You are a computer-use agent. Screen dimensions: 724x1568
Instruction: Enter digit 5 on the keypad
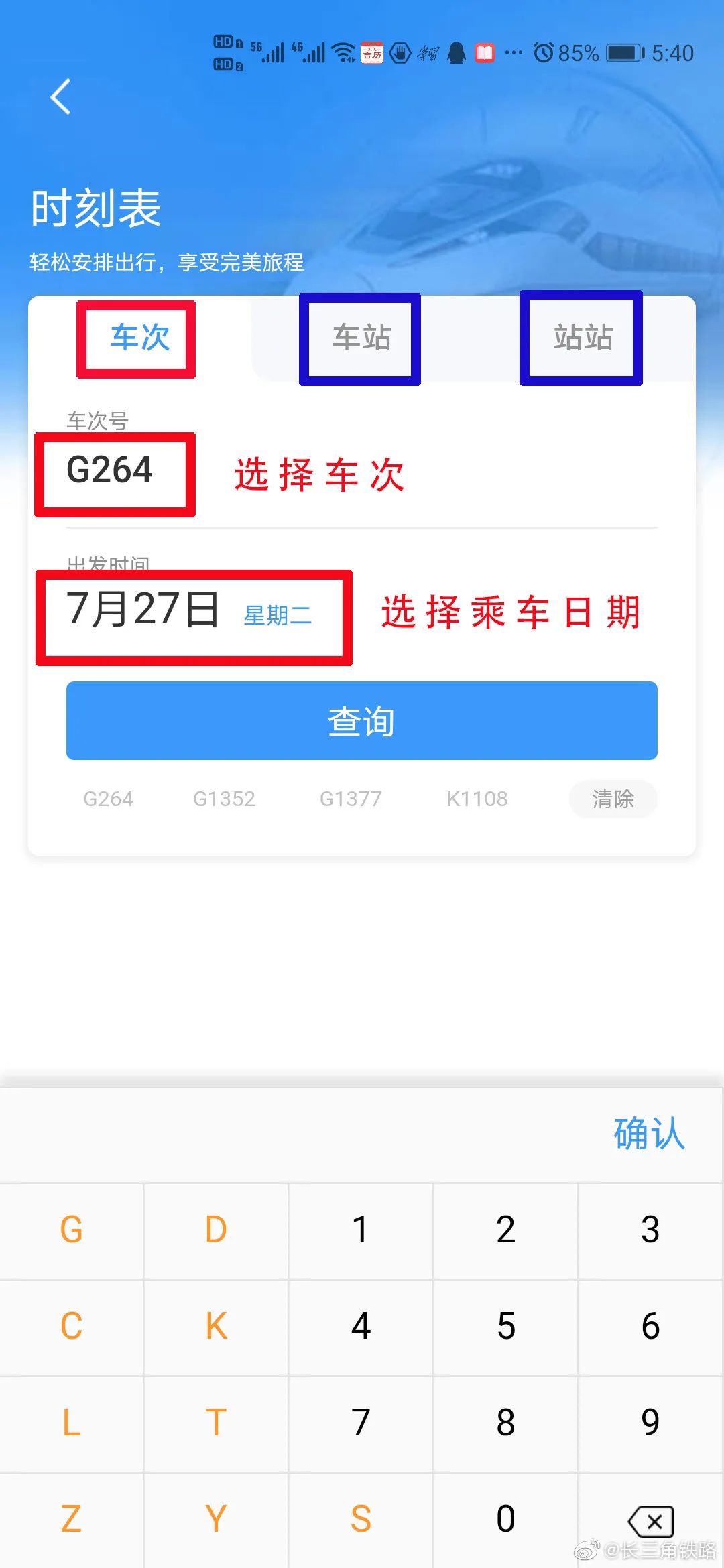click(505, 1327)
